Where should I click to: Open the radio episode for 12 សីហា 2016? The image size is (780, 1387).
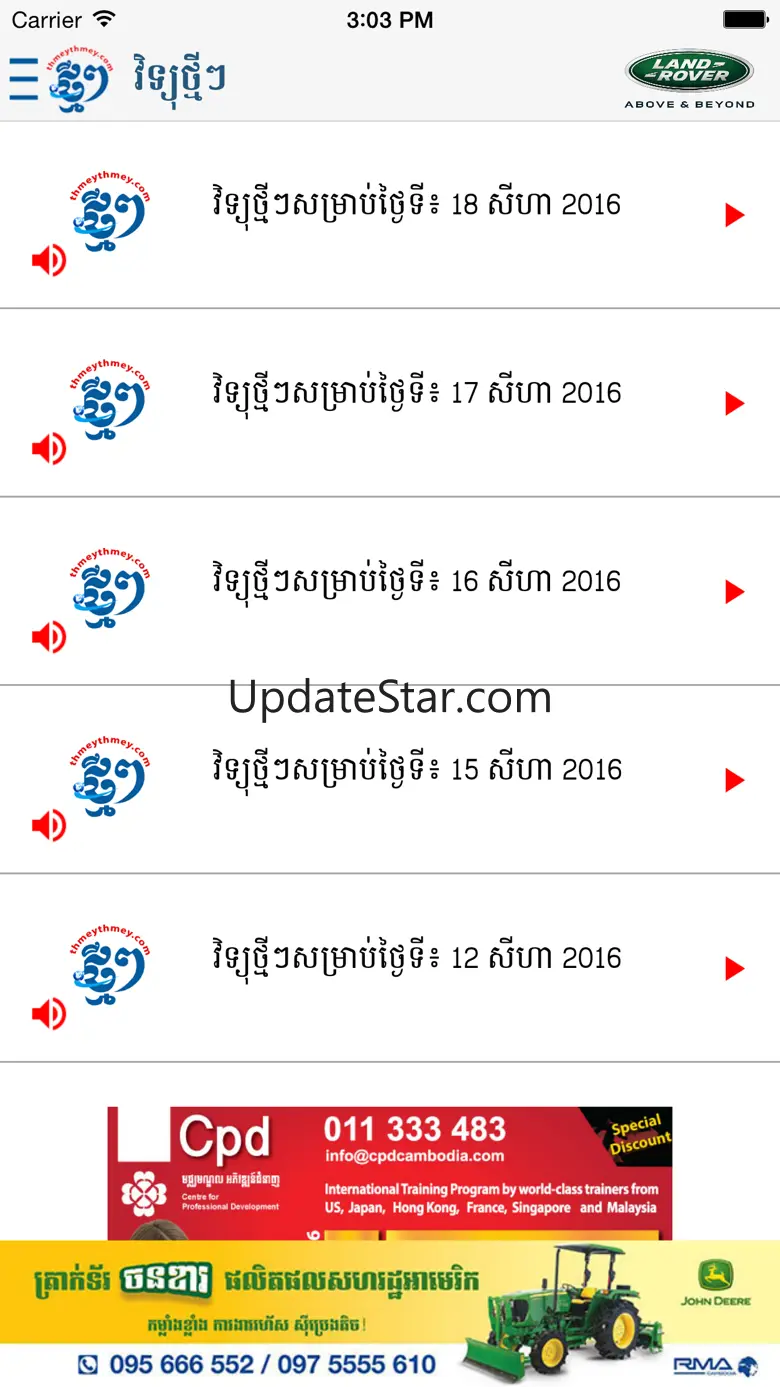pyautogui.click(x=416, y=958)
